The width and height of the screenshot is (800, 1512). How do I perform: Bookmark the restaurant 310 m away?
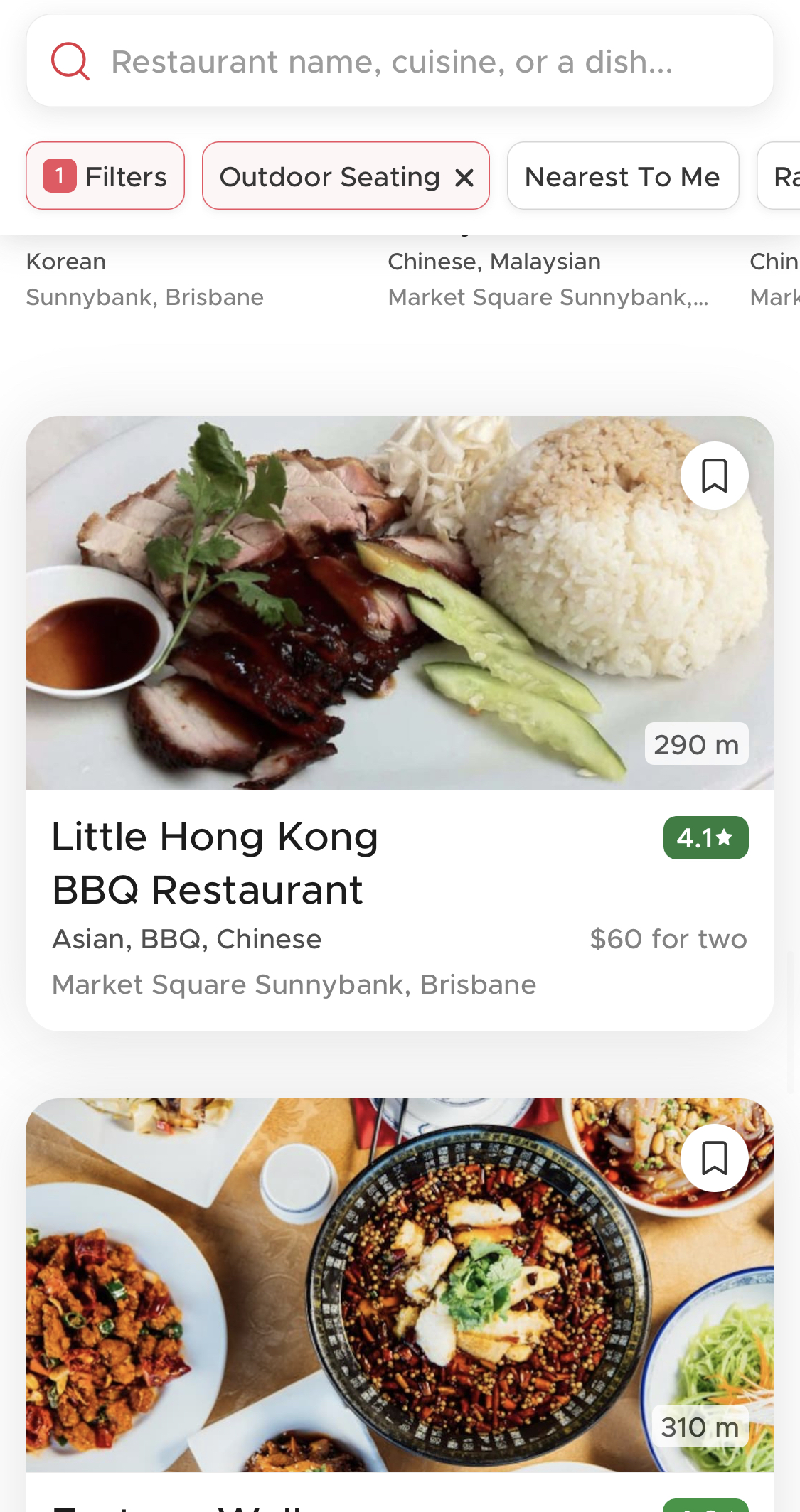tap(714, 1158)
